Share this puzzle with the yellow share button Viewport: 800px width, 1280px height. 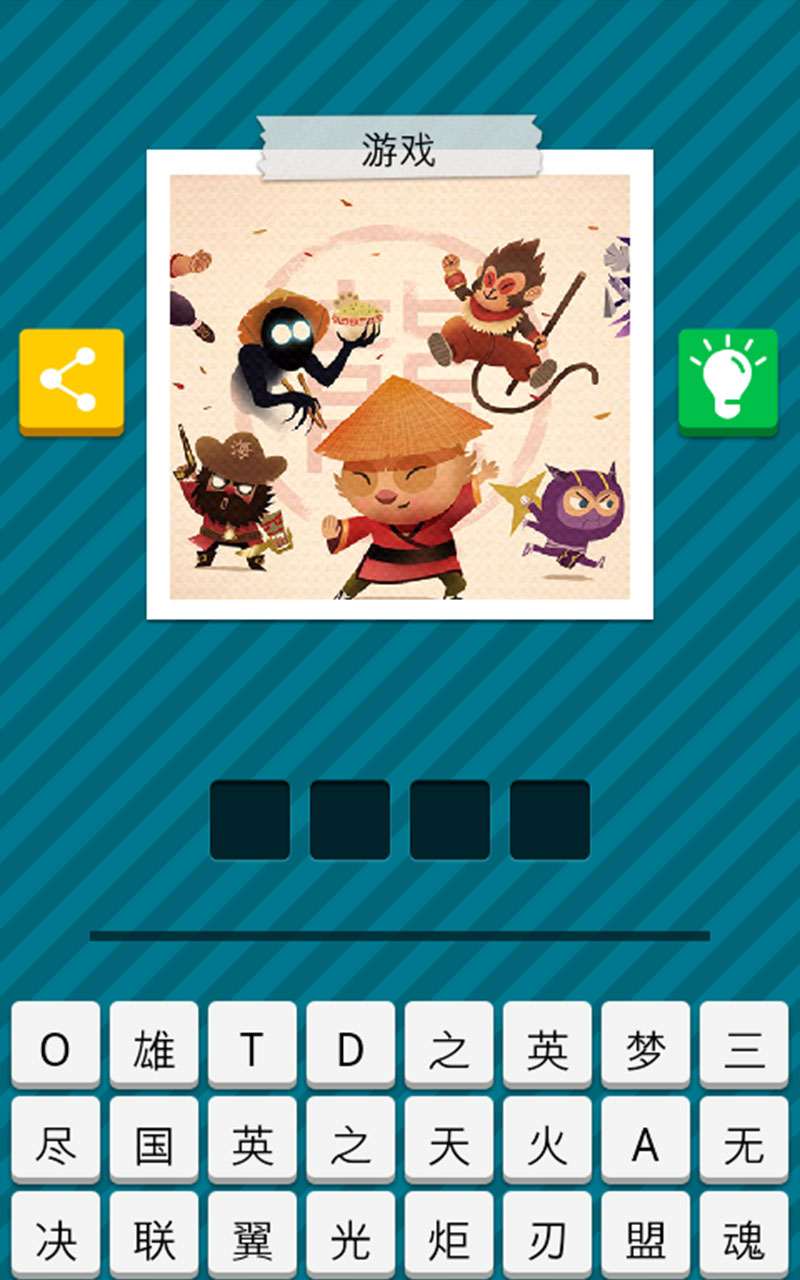coord(71,383)
